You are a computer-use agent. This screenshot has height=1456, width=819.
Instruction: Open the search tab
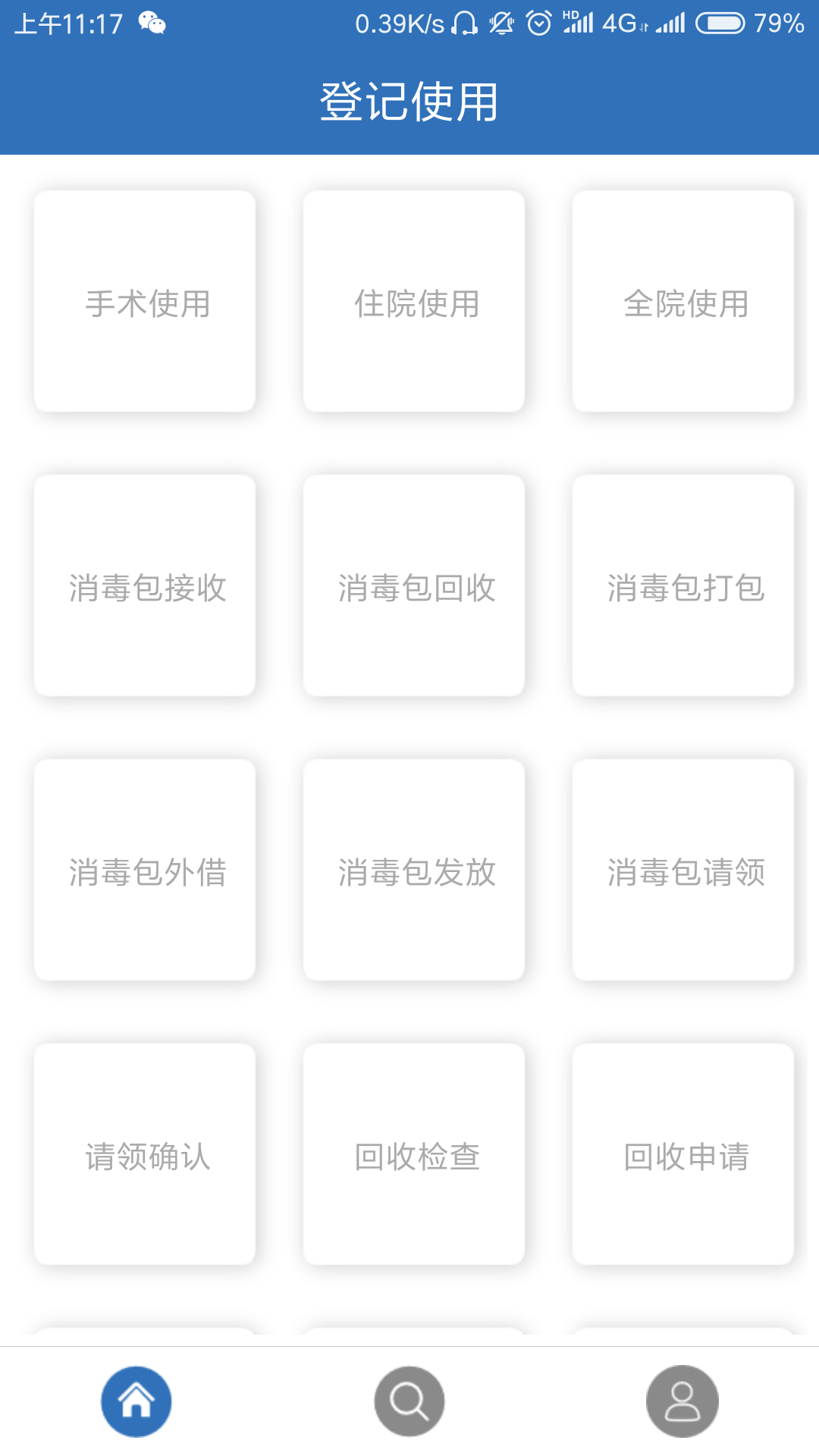click(409, 1401)
